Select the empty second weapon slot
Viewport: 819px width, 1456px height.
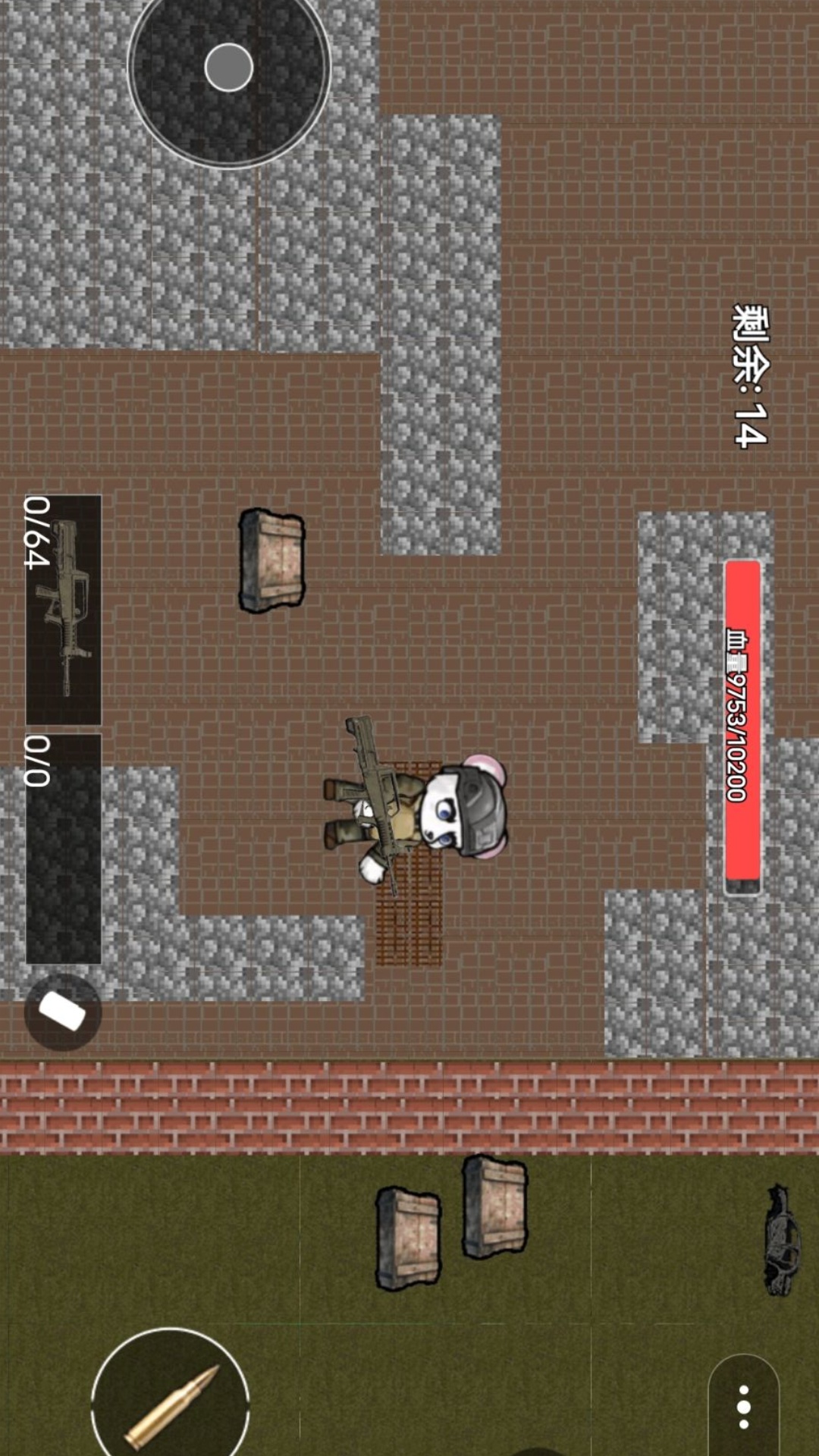pyautogui.click(x=64, y=848)
